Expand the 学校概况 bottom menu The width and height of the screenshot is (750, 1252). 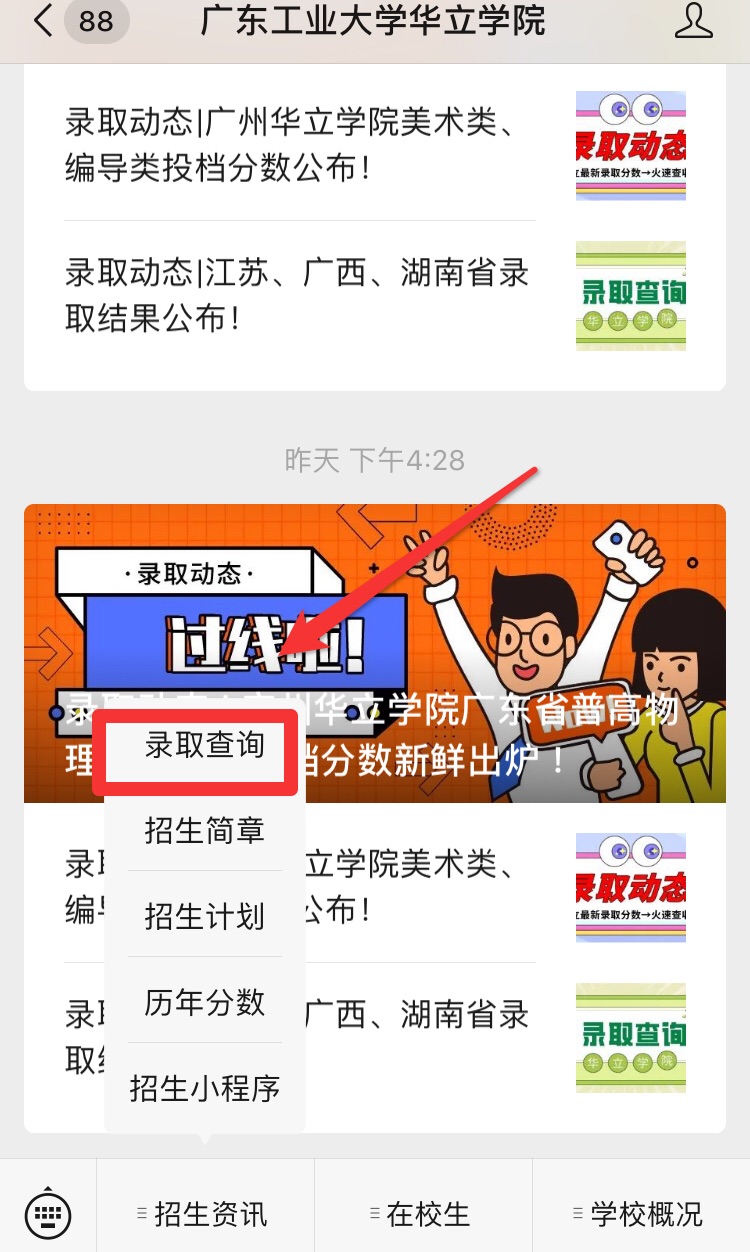640,1214
